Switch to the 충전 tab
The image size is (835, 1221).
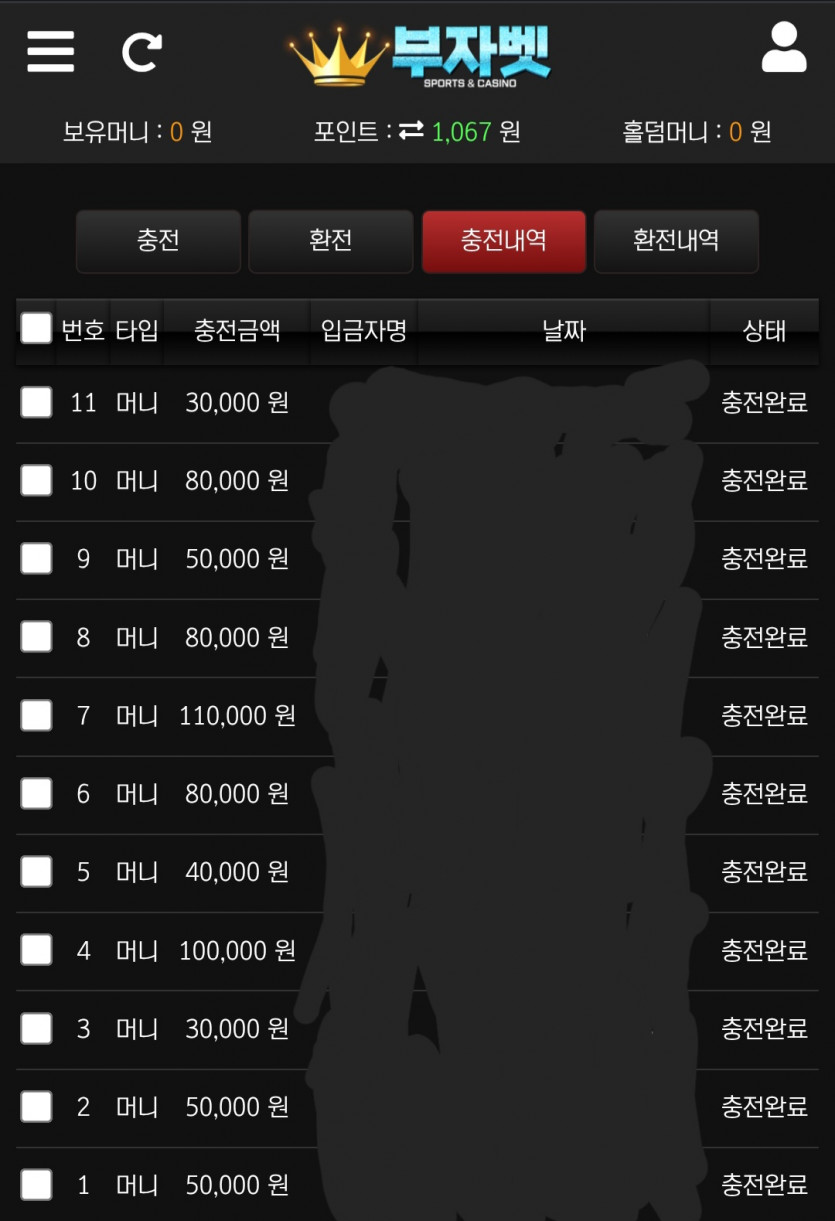pos(158,241)
